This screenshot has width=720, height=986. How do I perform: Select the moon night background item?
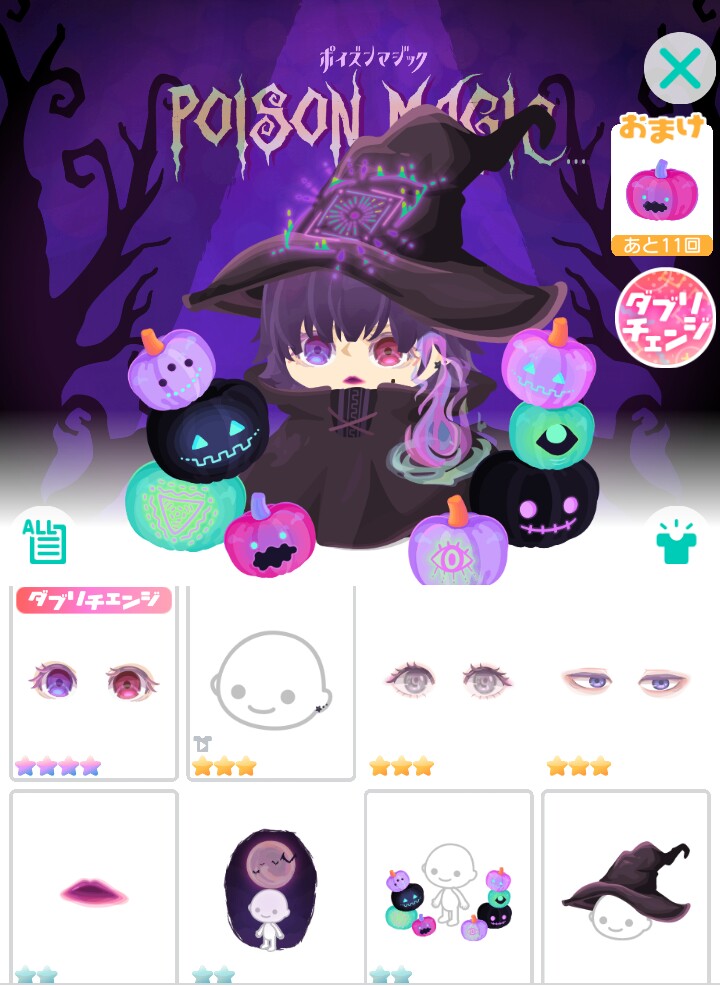(x=270, y=888)
